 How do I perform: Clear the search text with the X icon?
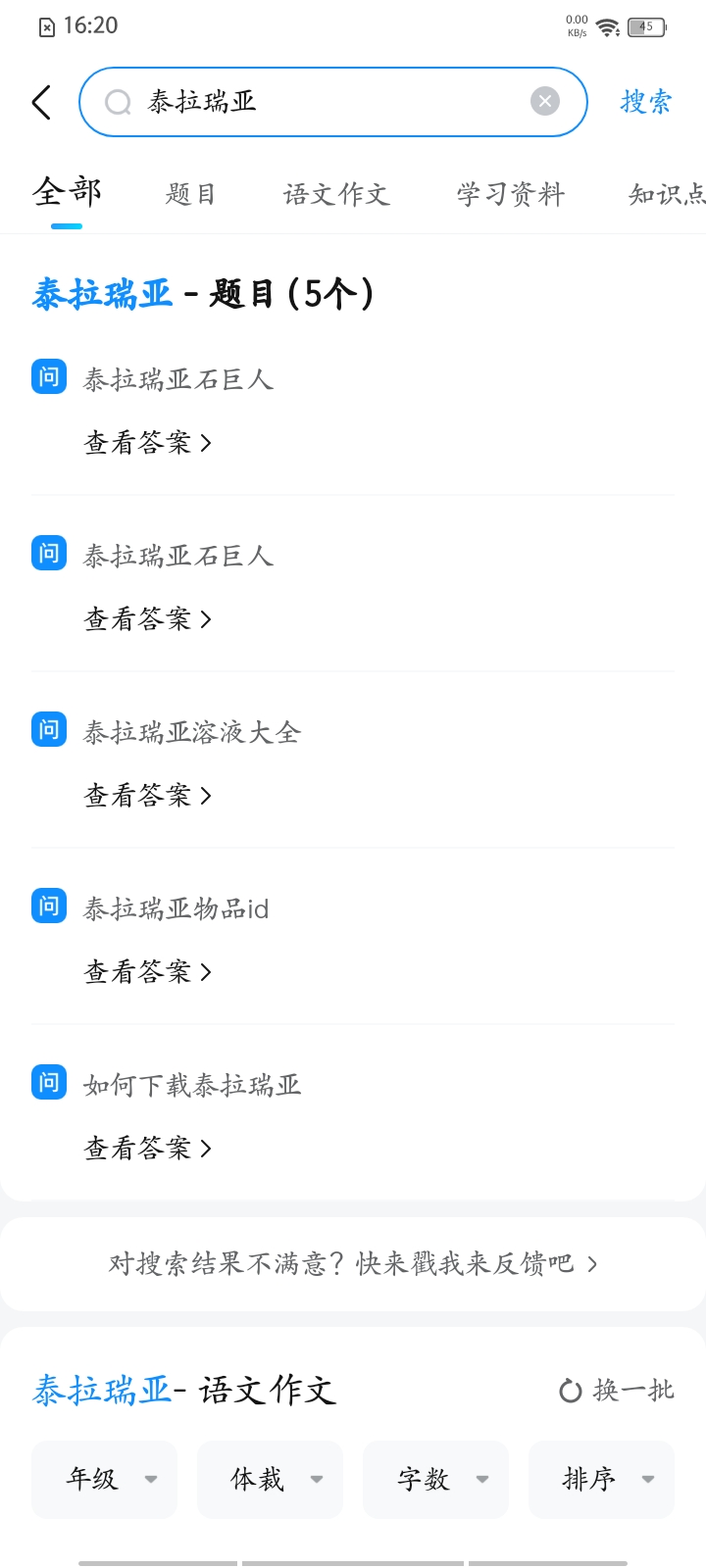coord(545,101)
